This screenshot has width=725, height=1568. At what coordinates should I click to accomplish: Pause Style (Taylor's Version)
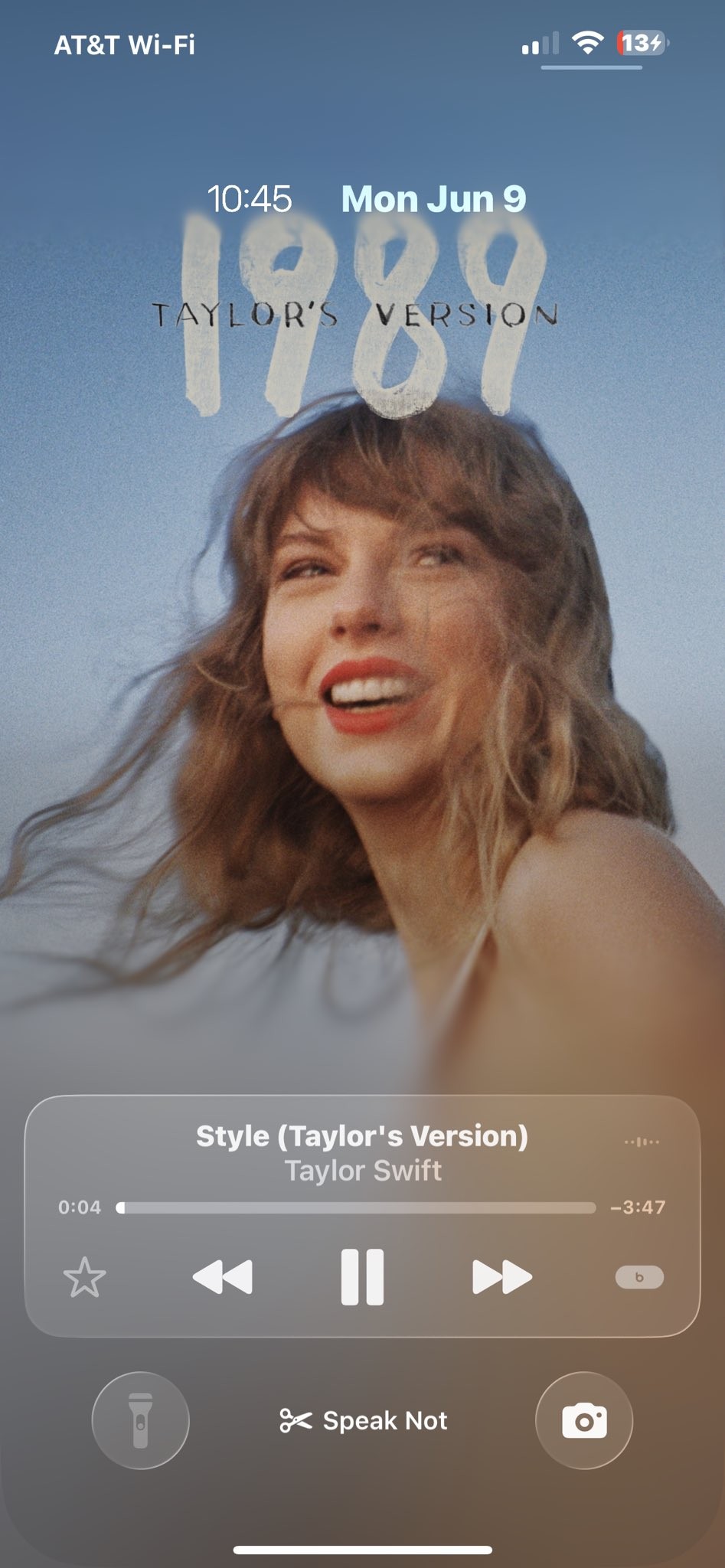click(x=362, y=1277)
